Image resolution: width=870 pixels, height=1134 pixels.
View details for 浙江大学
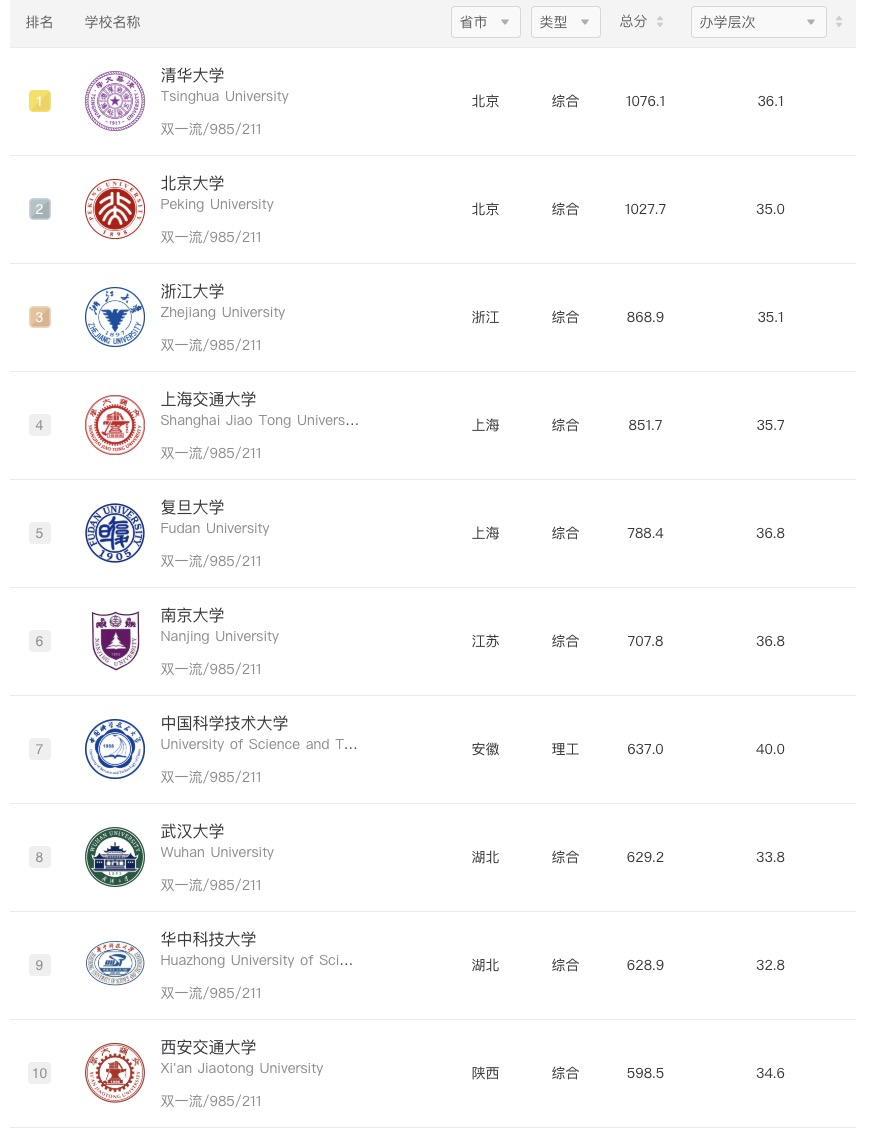[x=192, y=292]
